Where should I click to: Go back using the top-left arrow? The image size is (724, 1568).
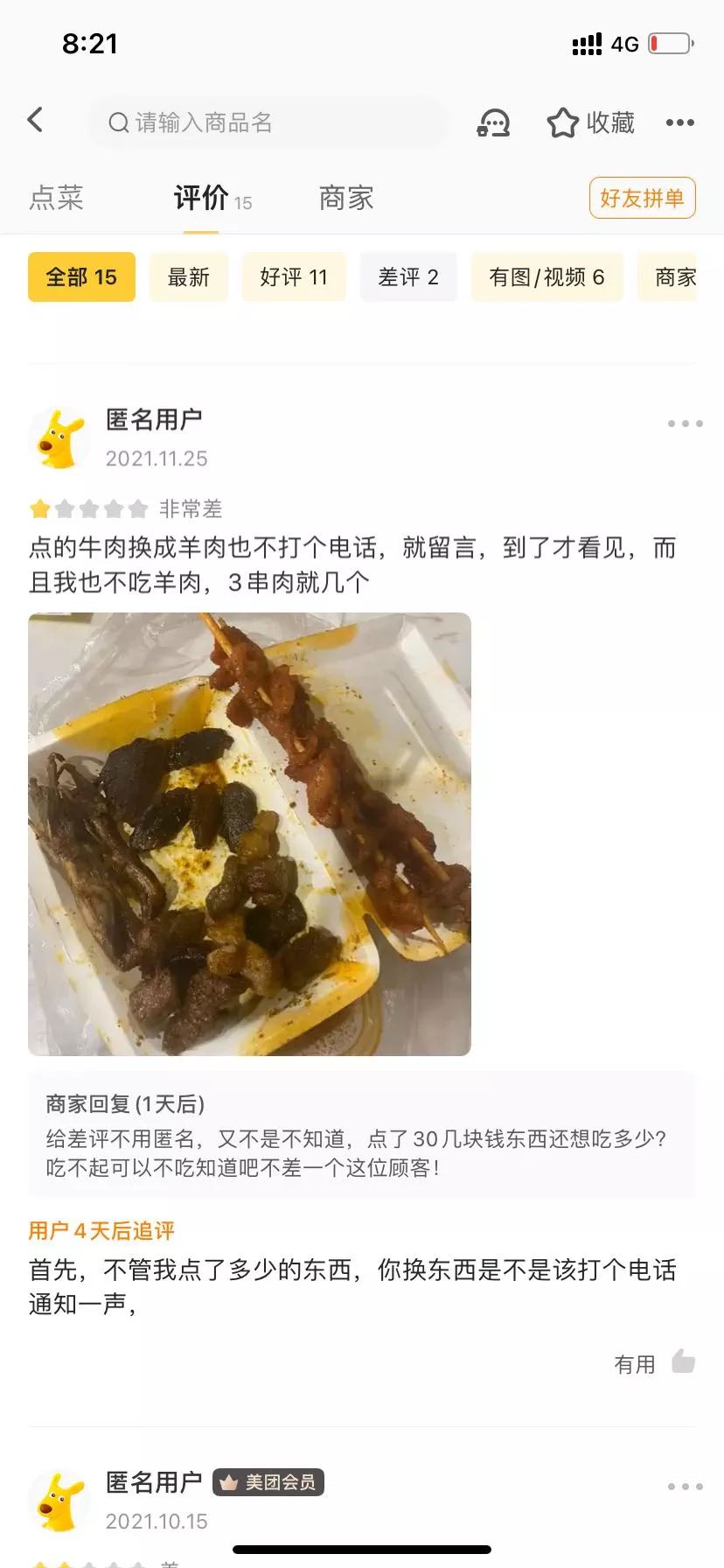(x=35, y=121)
